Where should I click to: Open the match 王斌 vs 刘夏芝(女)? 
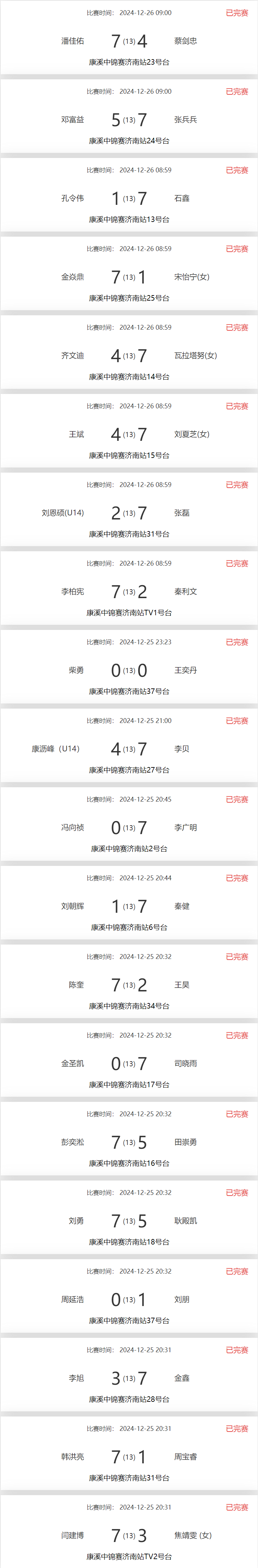tap(129, 434)
